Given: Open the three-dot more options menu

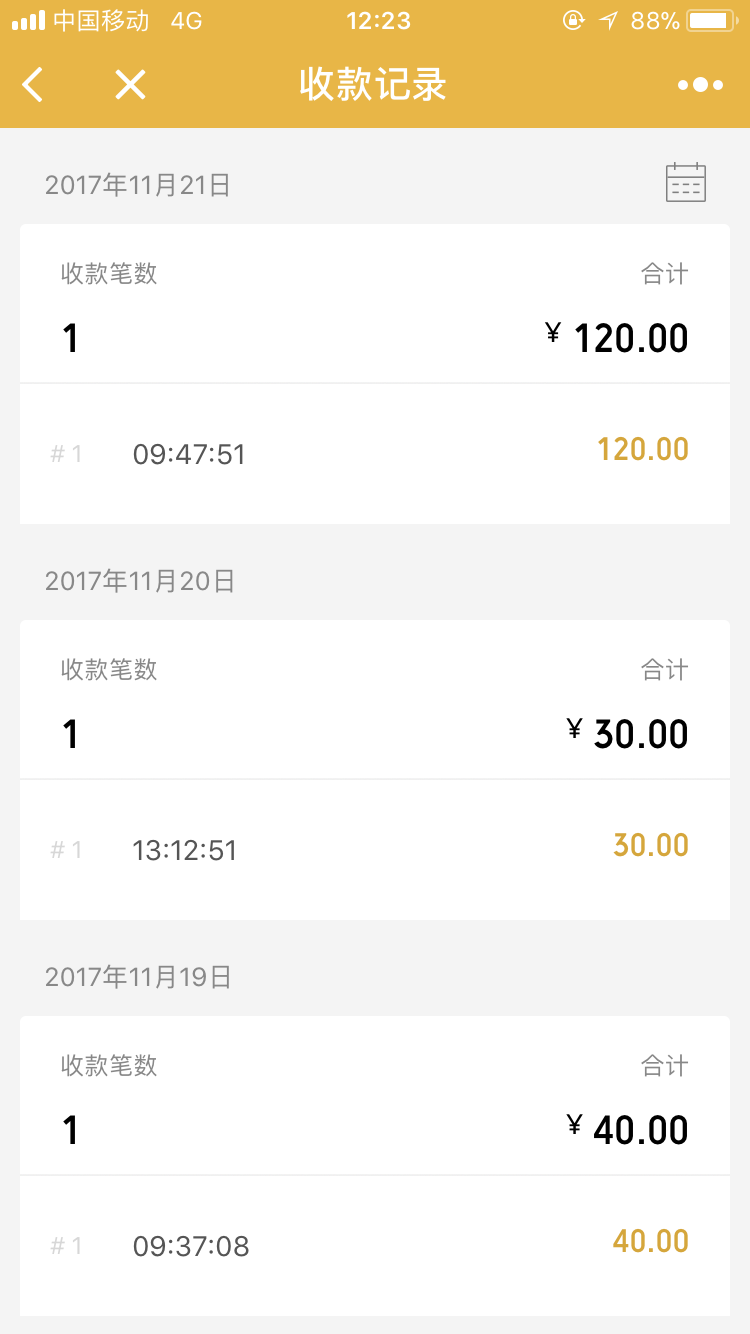Looking at the screenshot, I should pyautogui.click(x=700, y=85).
